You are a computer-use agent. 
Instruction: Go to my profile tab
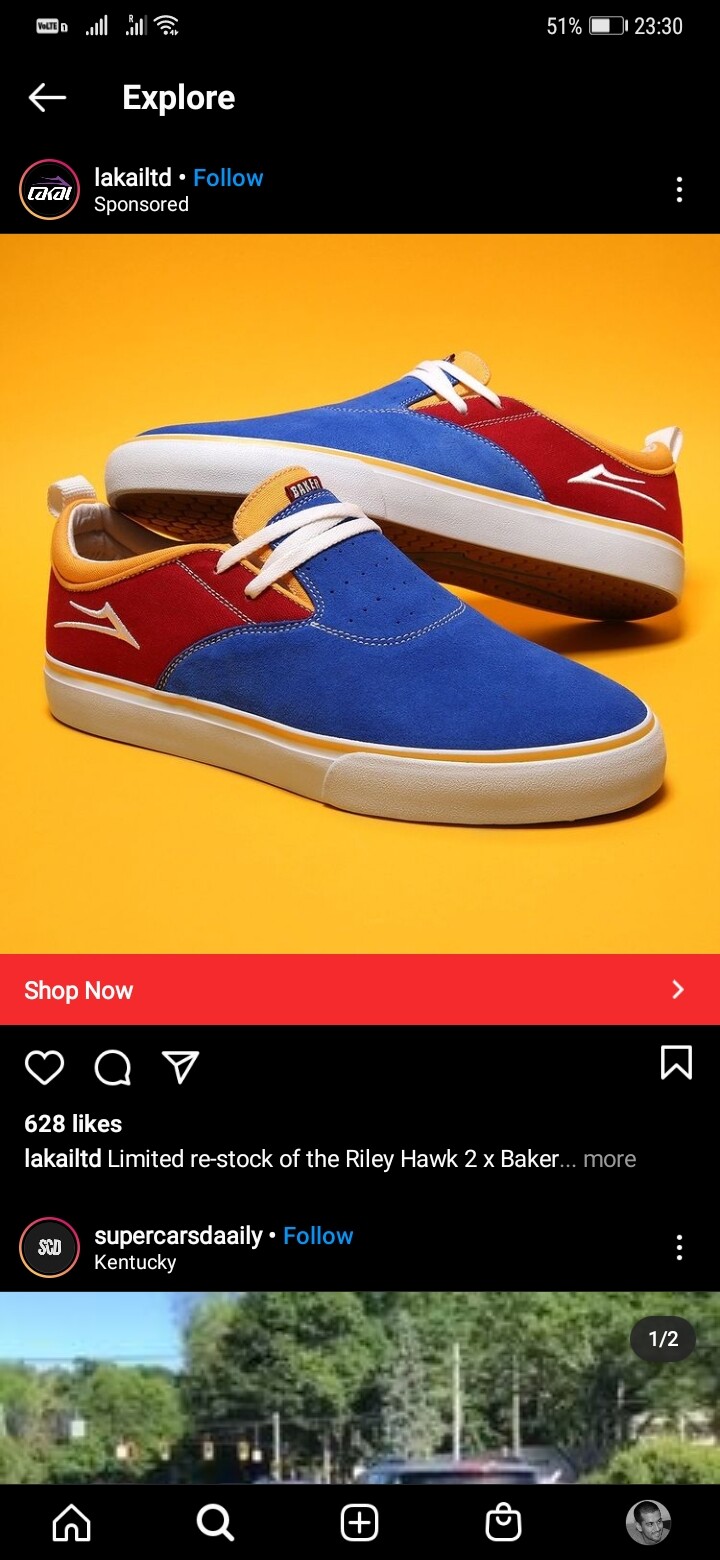pos(648,1523)
